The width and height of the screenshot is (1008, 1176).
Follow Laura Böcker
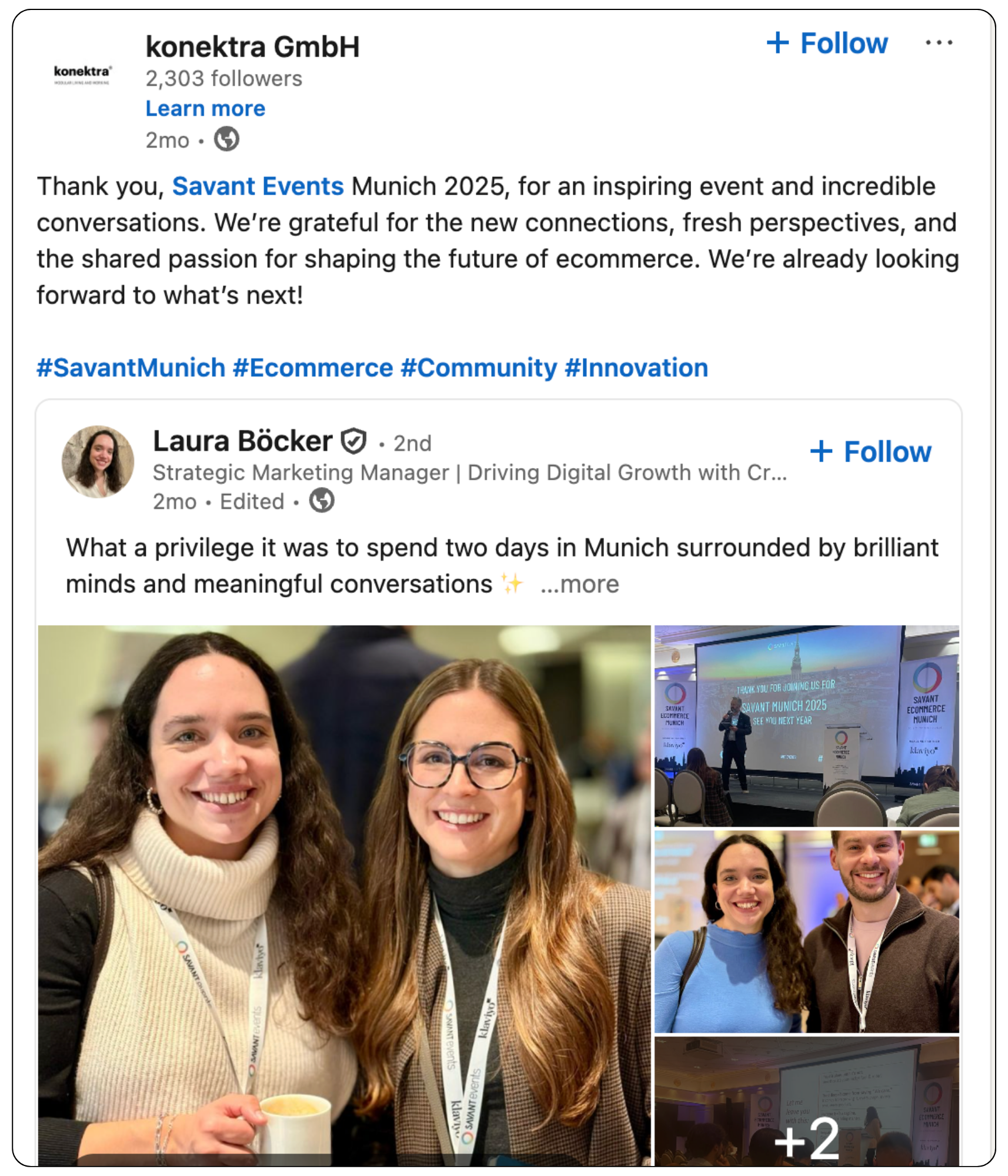[x=871, y=452]
